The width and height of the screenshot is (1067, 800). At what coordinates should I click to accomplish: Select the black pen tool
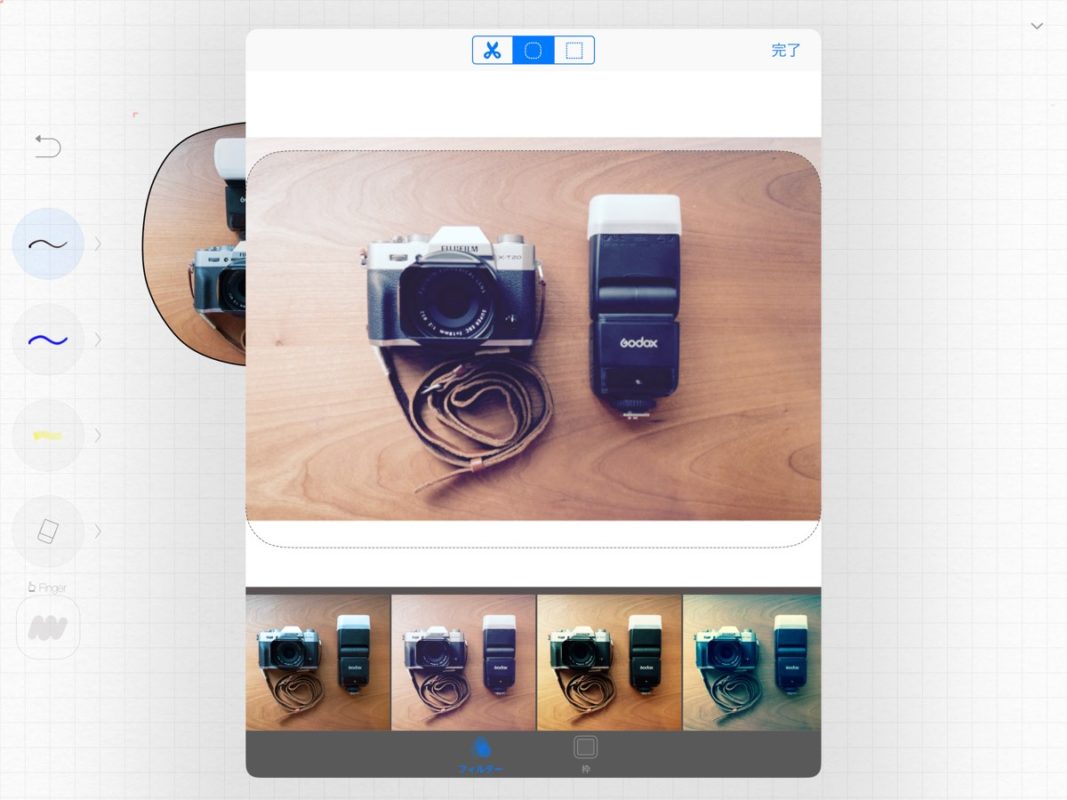point(48,244)
